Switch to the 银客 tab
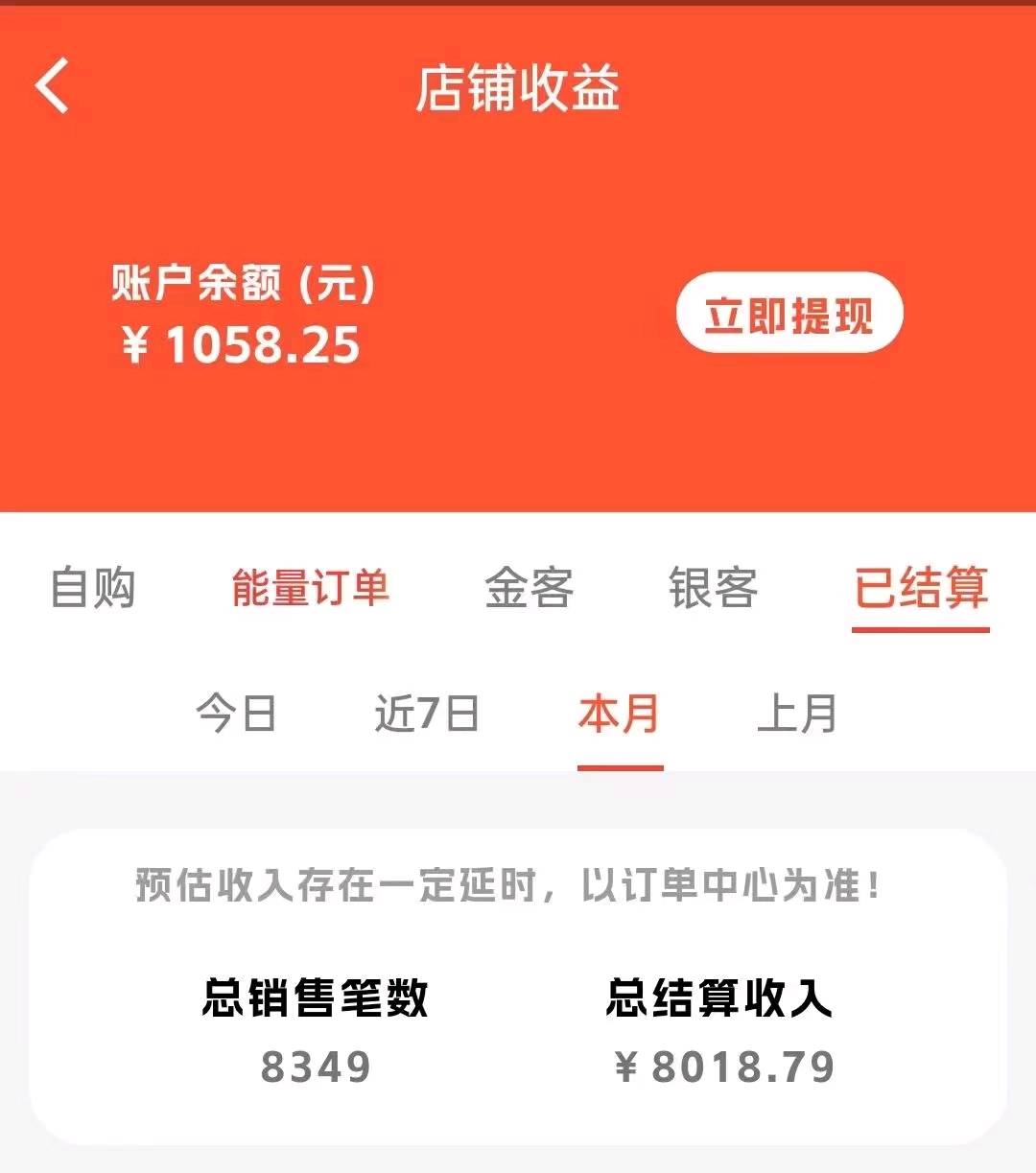 click(x=713, y=587)
